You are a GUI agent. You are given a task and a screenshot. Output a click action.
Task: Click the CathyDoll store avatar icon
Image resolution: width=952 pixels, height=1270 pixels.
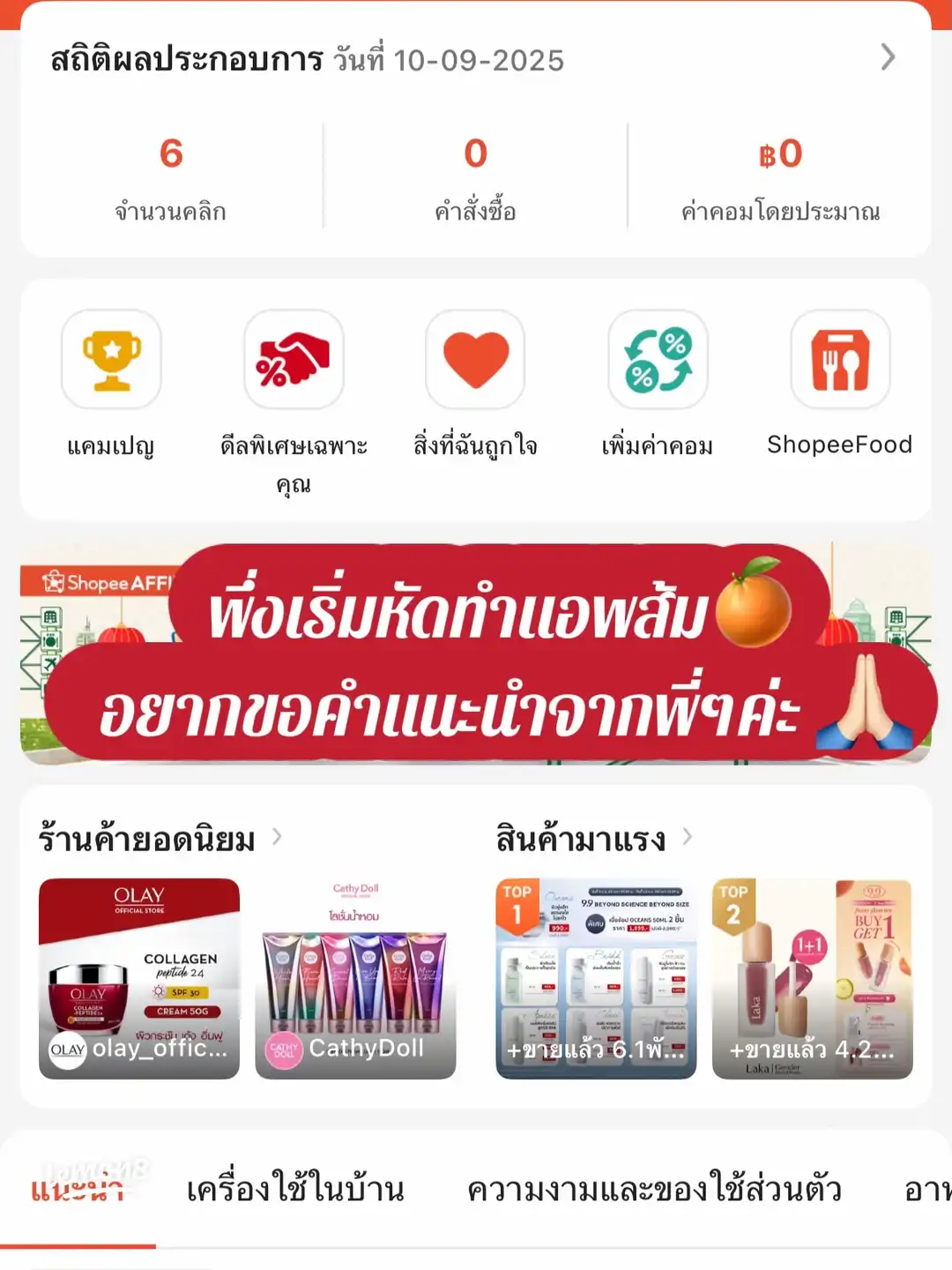click(x=284, y=1050)
